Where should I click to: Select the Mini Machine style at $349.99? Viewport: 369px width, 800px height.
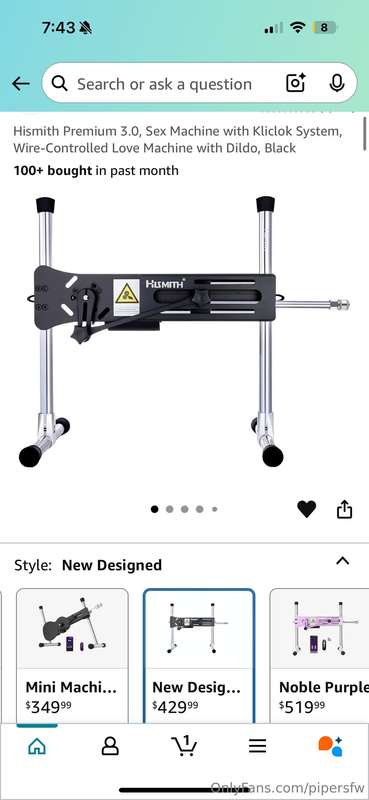(x=72, y=655)
